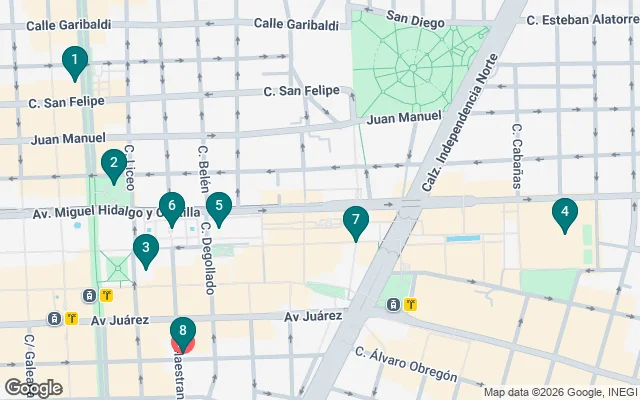This screenshot has width=640, height=400.
Task: Select map marker number 1
Action: coord(73,63)
